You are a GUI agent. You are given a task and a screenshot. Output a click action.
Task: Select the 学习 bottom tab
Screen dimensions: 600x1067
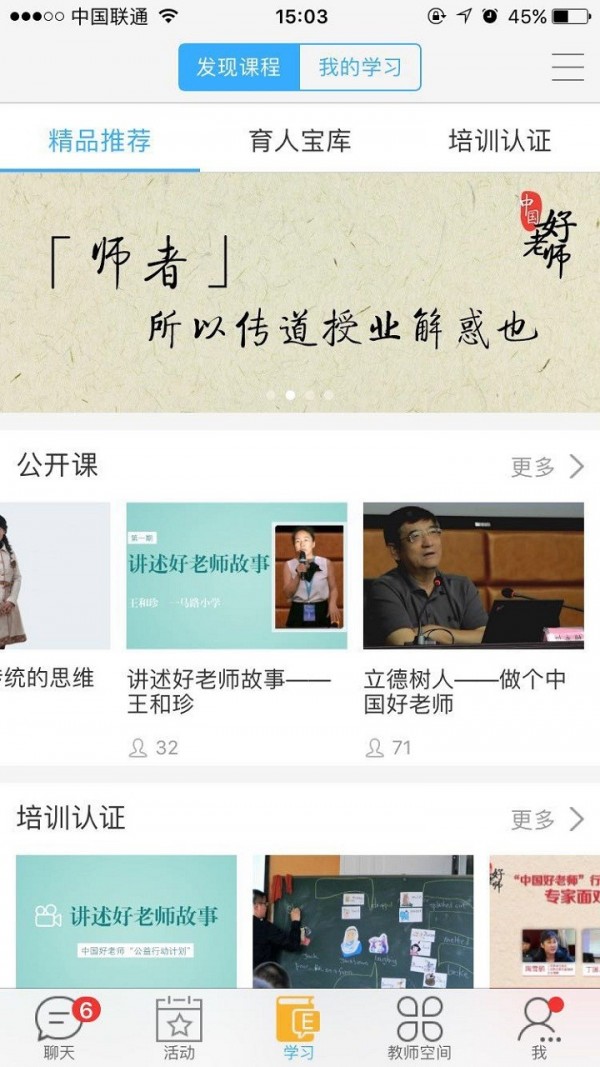(x=298, y=1028)
